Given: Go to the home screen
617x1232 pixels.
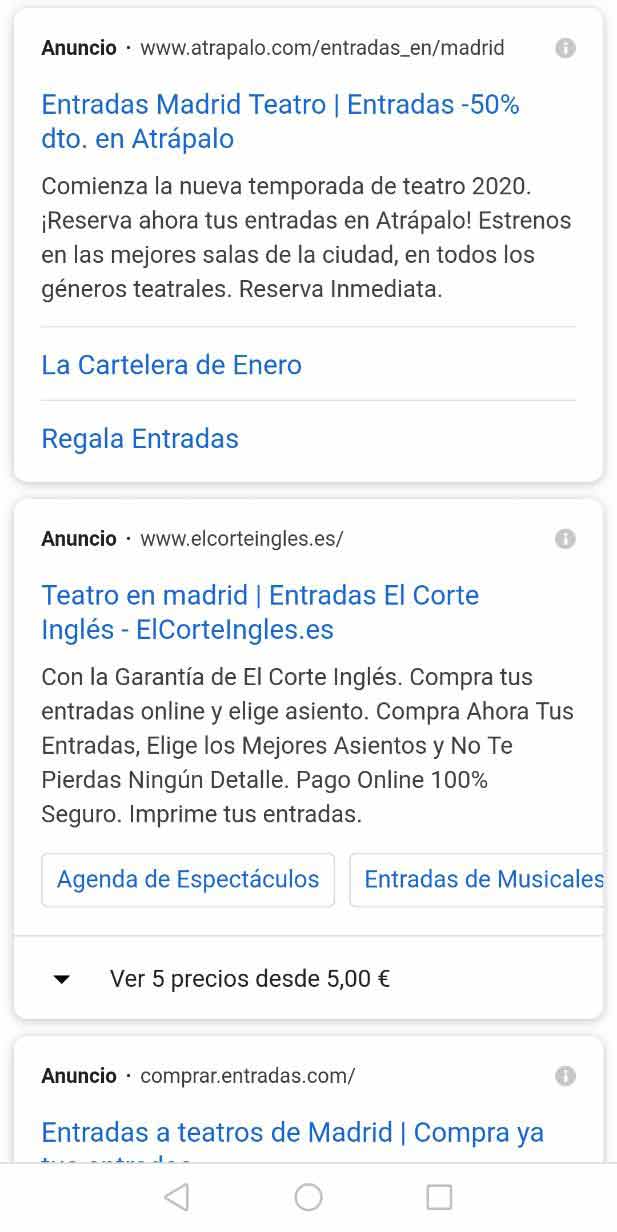Looking at the screenshot, I should [x=308, y=1197].
